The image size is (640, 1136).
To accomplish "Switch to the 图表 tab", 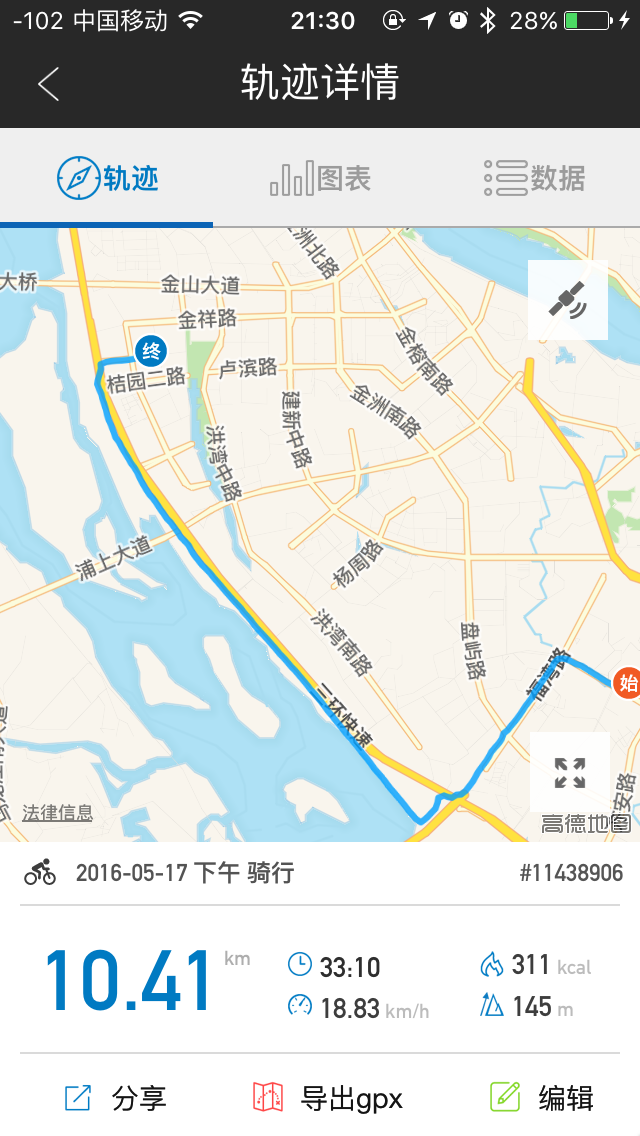I will pos(320,179).
